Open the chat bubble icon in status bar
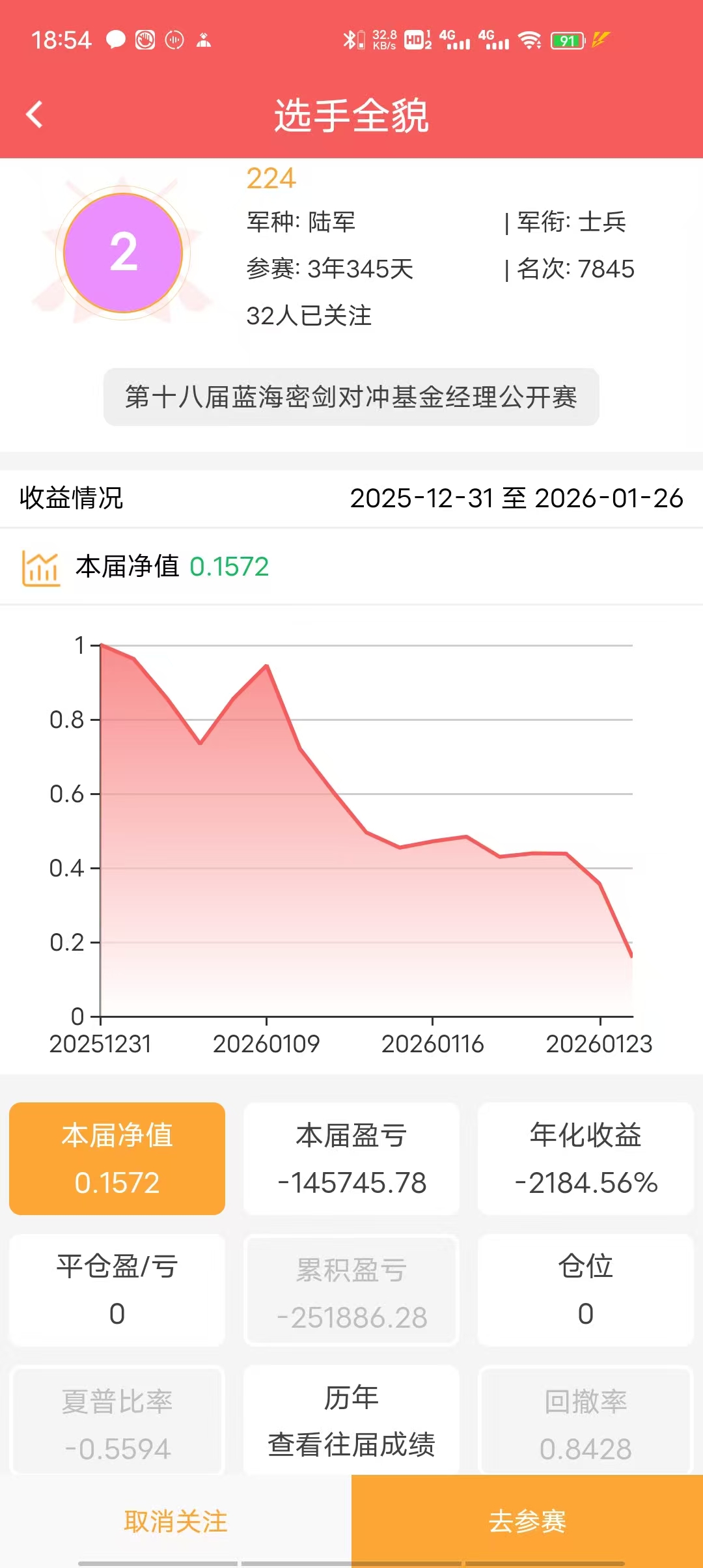 pos(115,40)
